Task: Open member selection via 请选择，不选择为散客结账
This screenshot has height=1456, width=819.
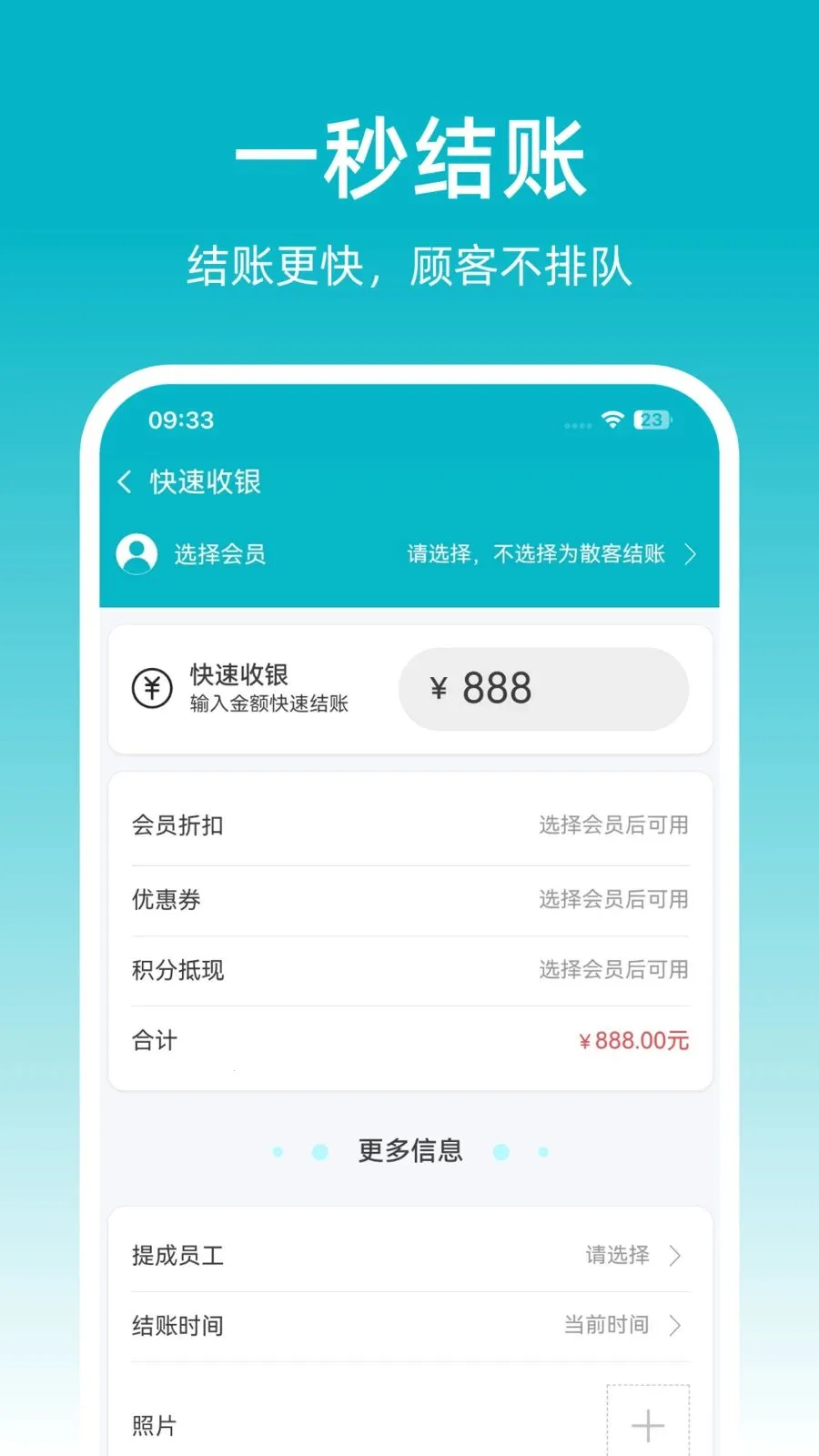Action: [537, 554]
